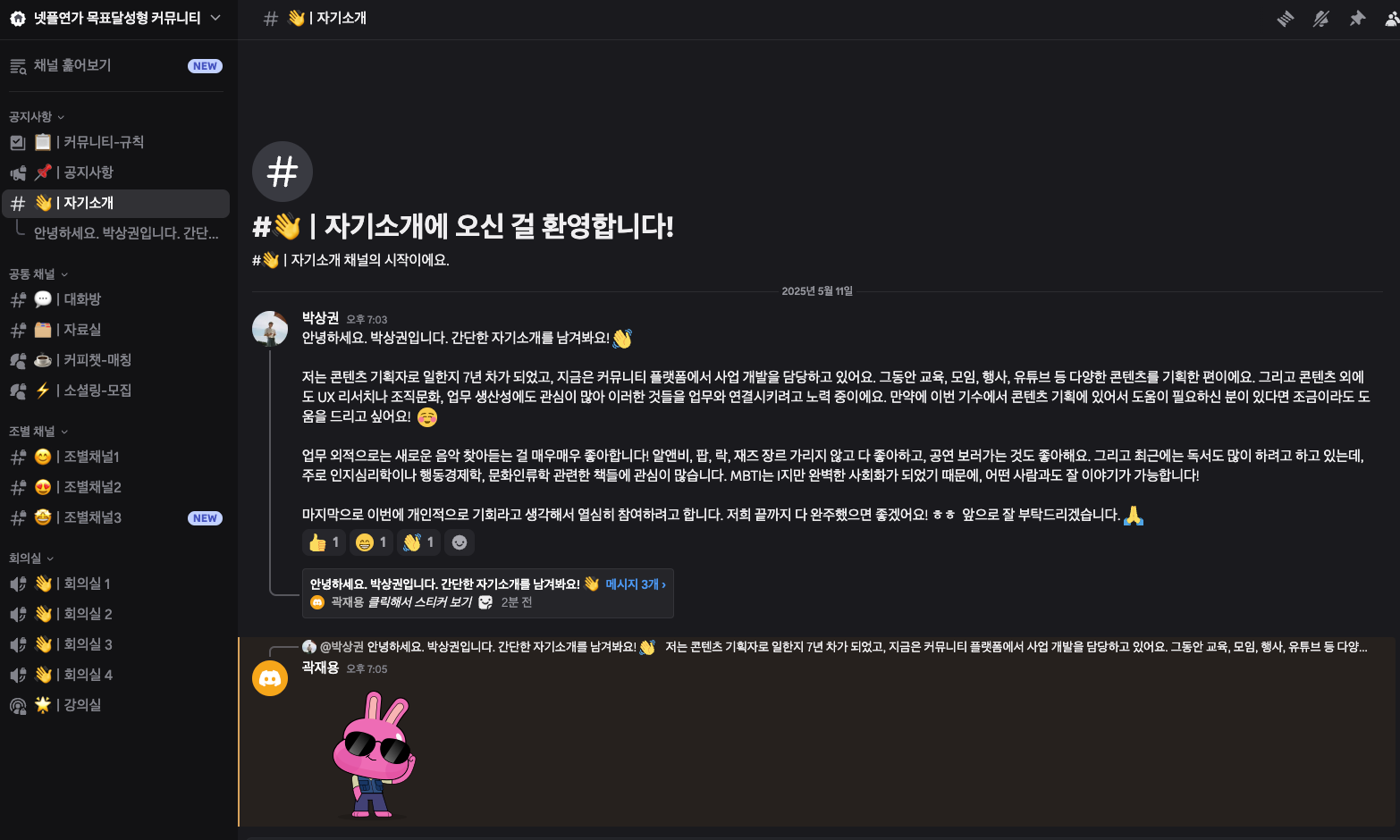Go to the 소셜링-모집 channel
1400x840 pixels.
97,391
